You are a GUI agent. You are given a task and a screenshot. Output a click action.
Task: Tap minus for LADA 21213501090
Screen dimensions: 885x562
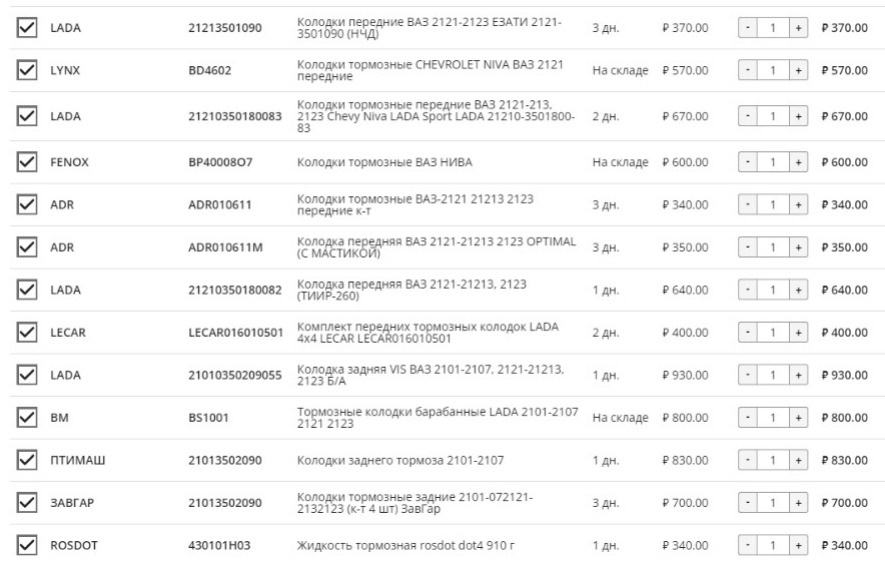747,28
